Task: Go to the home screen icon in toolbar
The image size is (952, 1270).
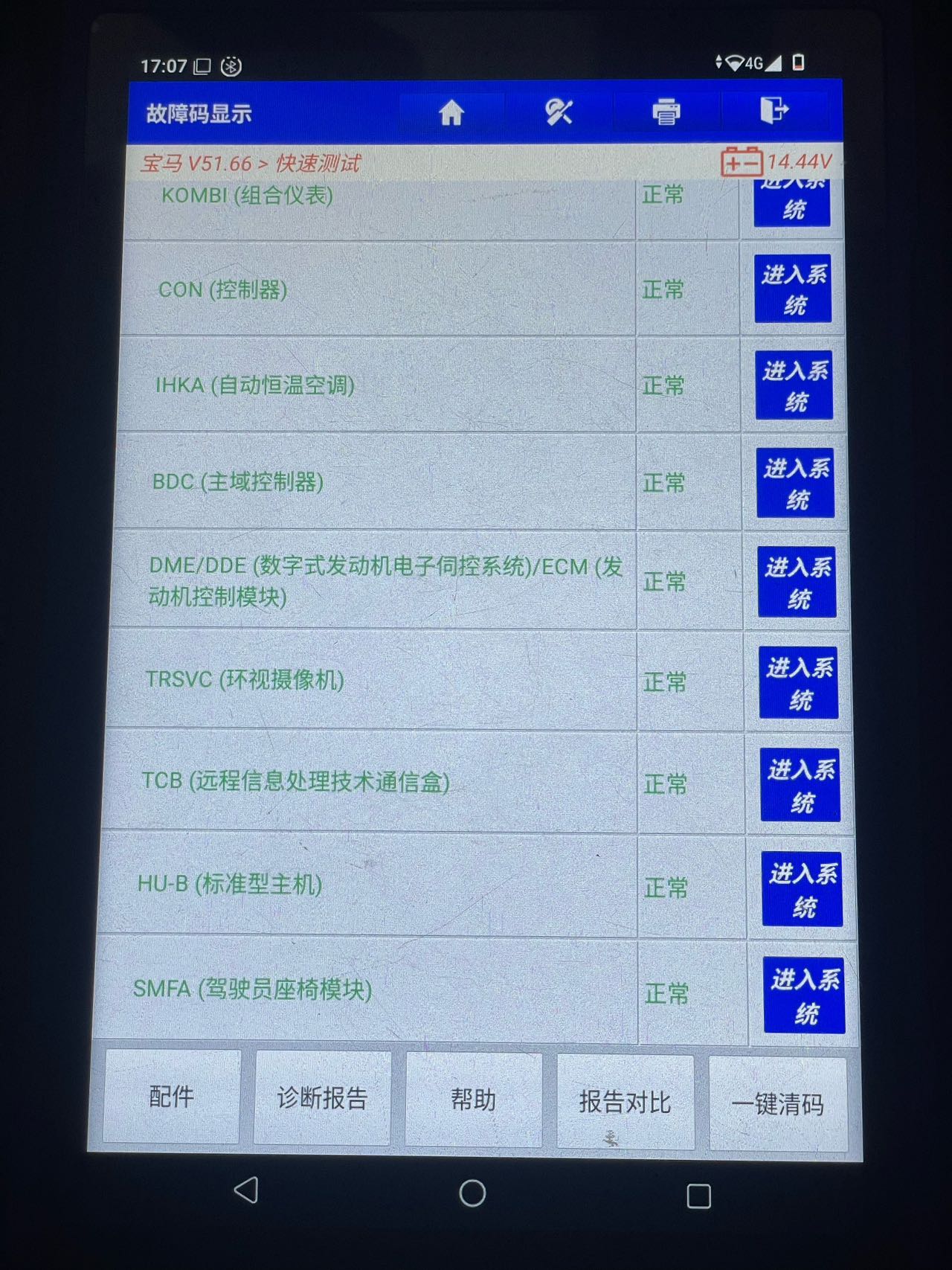Action: point(451,113)
